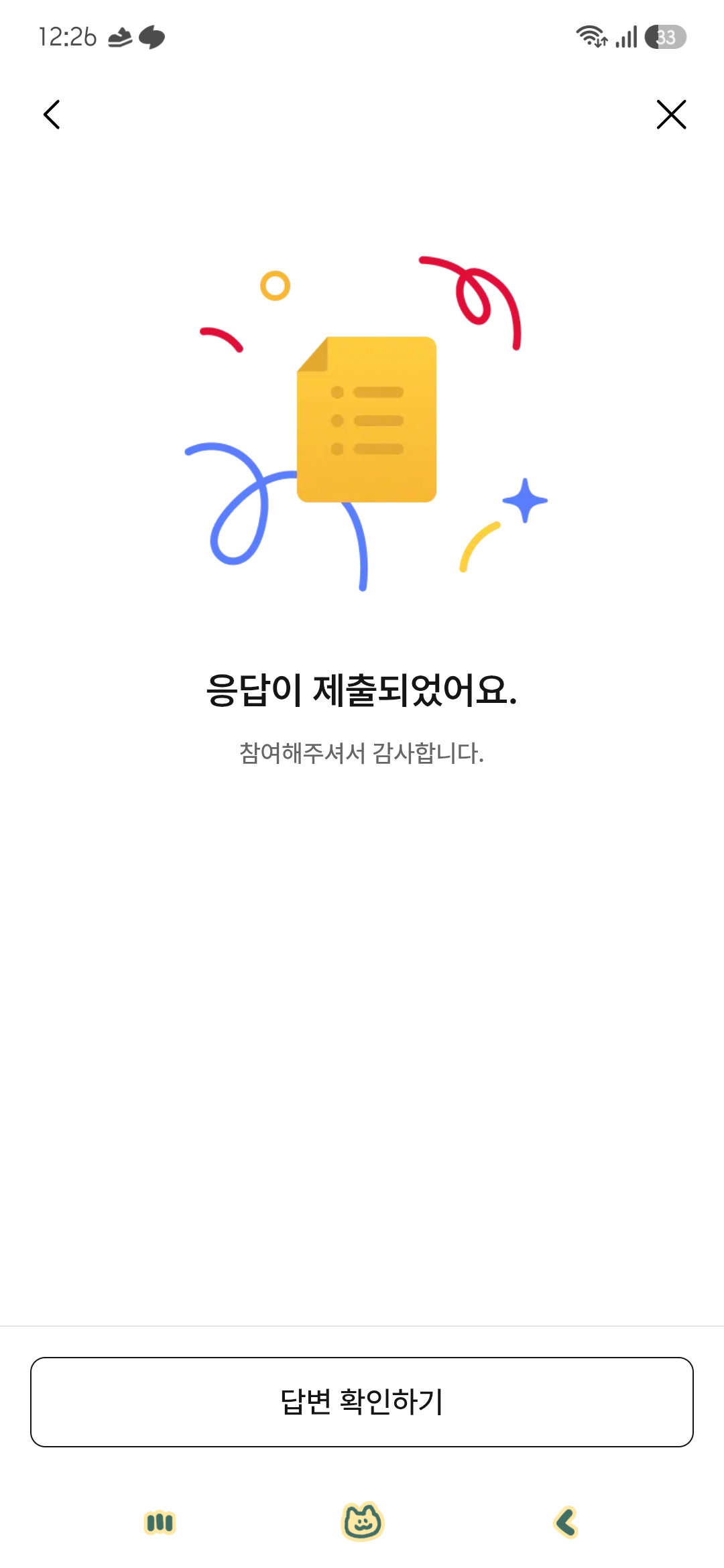Viewport: 724px width, 1568px height.
Task: Go back using the top-left arrow
Action: click(x=52, y=115)
